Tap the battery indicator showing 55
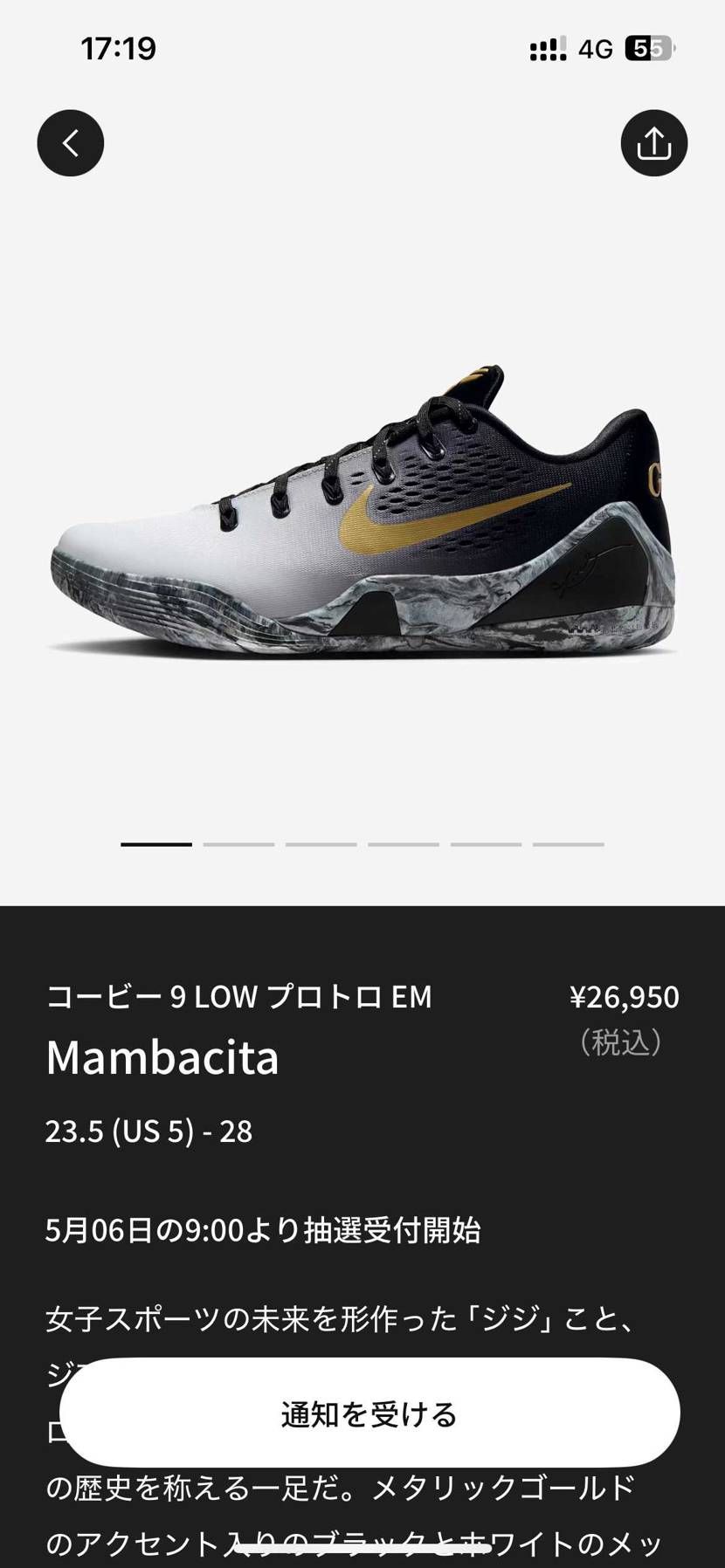The width and height of the screenshot is (725, 1568). pos(651,50)
